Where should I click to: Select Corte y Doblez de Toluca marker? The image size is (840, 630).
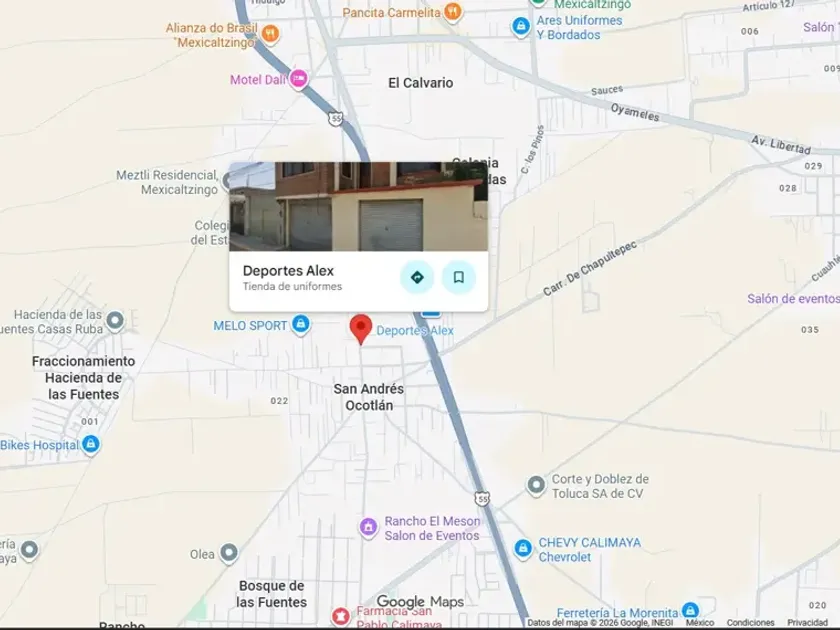(536, 485)
